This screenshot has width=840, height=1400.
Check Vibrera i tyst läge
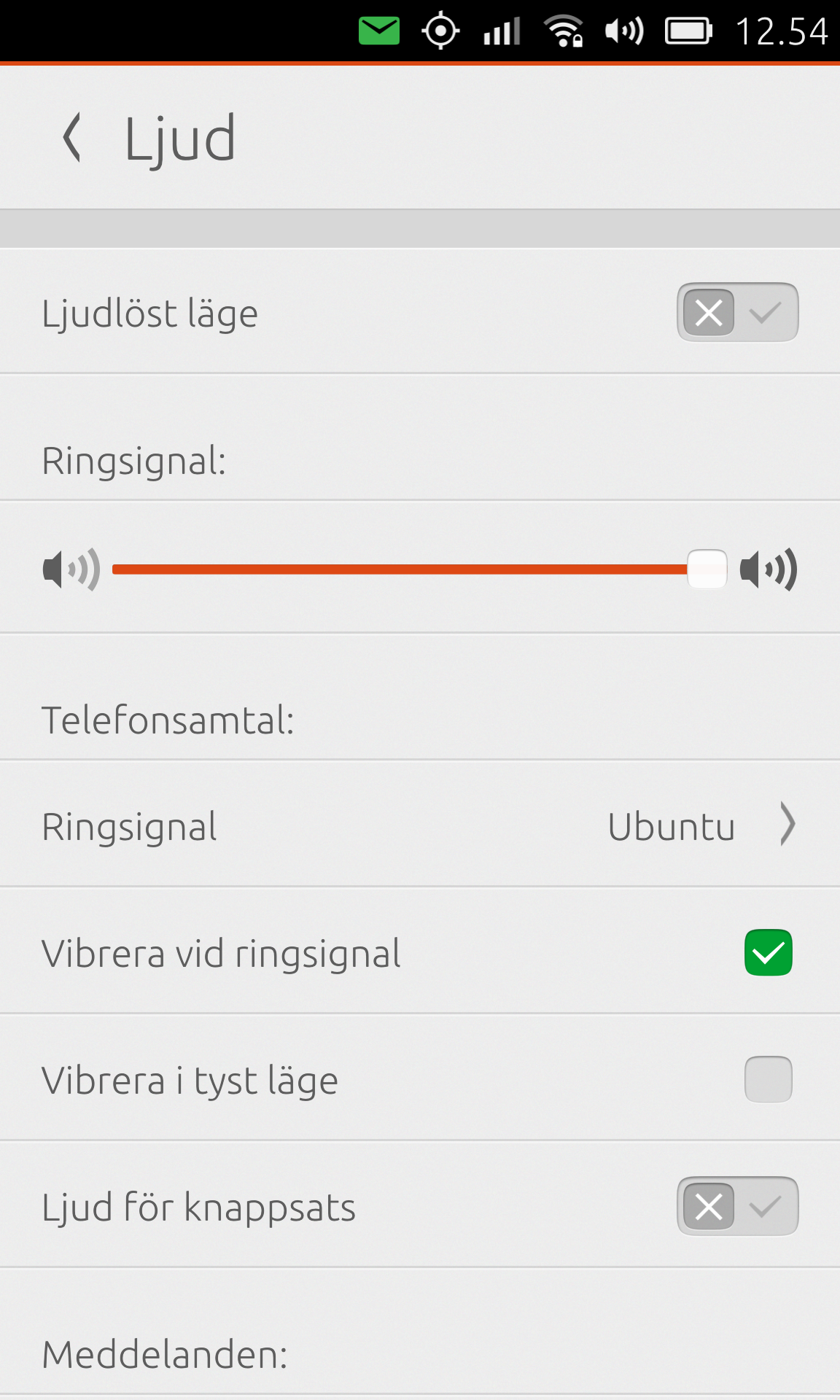click(768, 1079)
